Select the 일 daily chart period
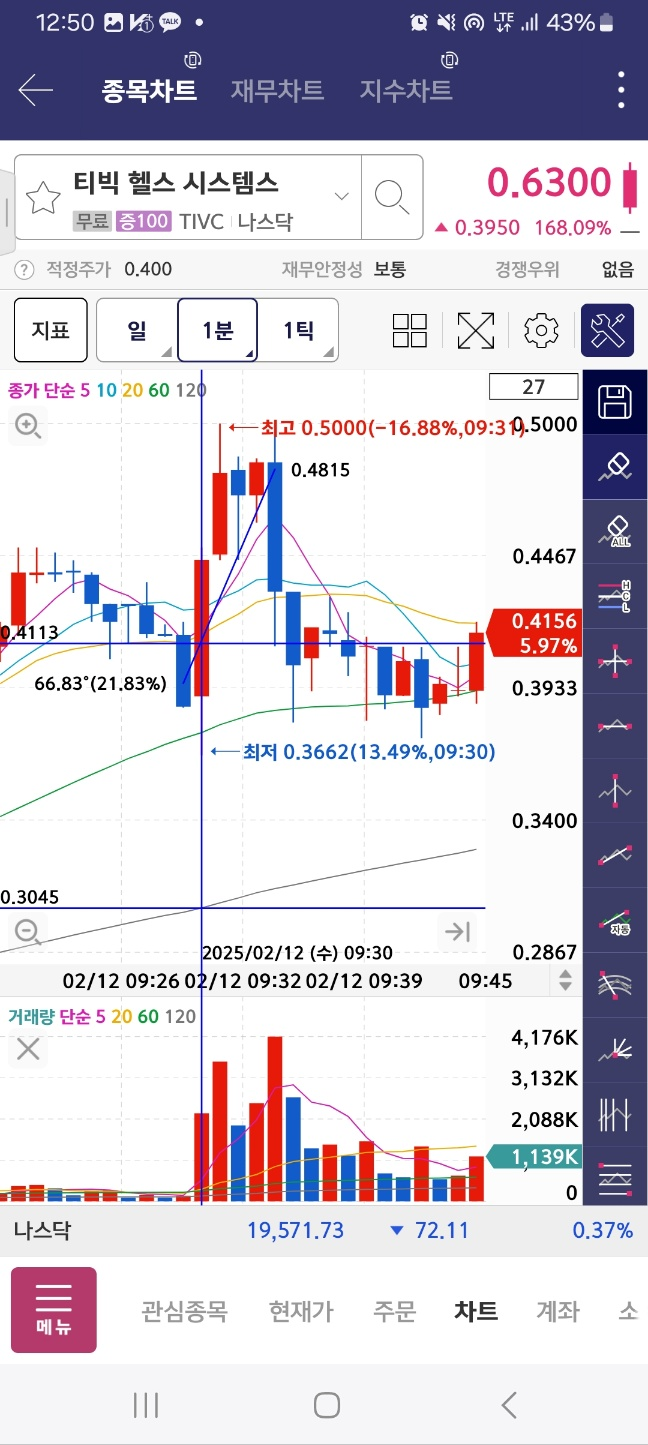The image size is (648, 1445). [137, 330]
